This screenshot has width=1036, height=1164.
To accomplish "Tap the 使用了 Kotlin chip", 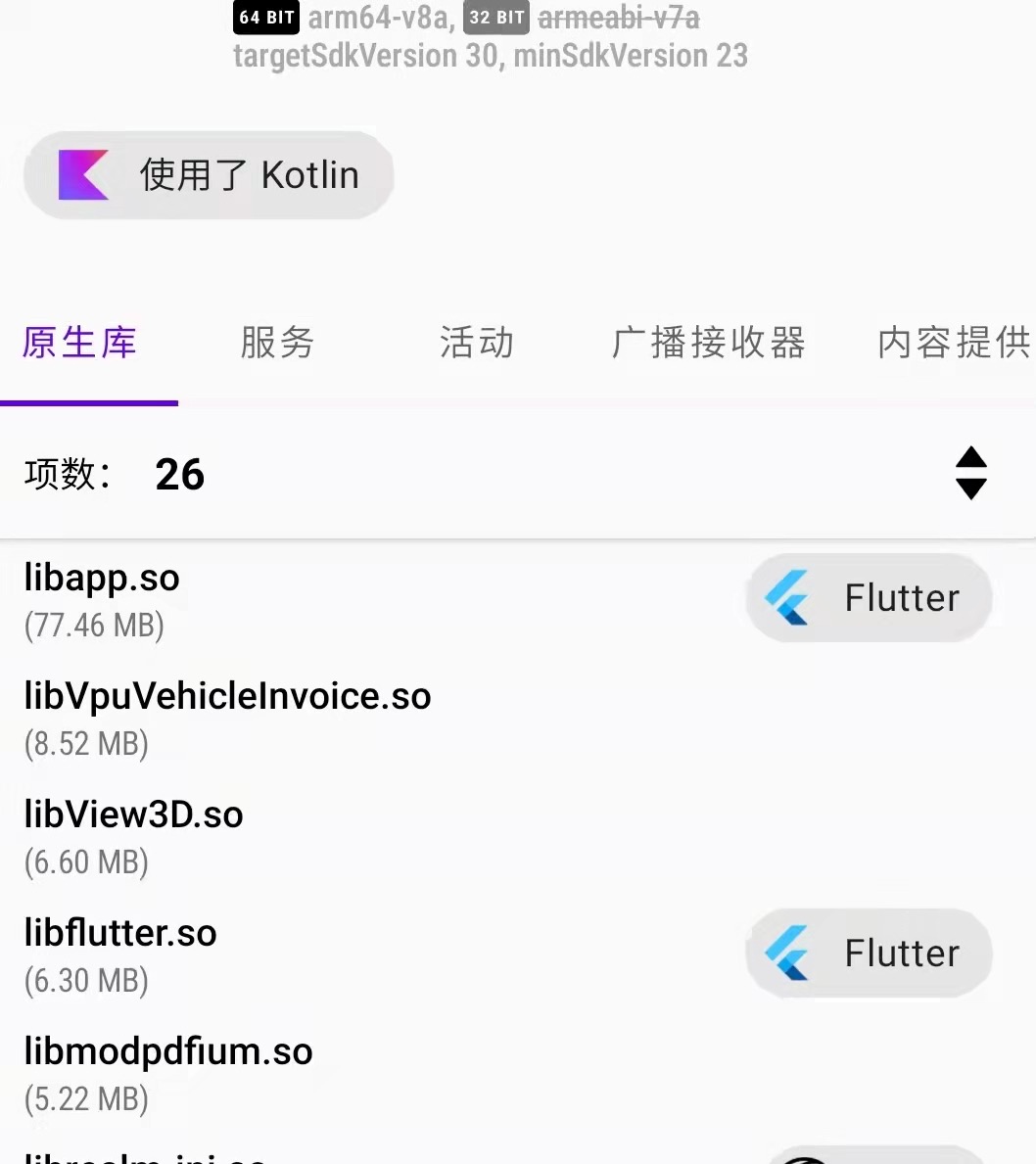I will pos(209,175).
